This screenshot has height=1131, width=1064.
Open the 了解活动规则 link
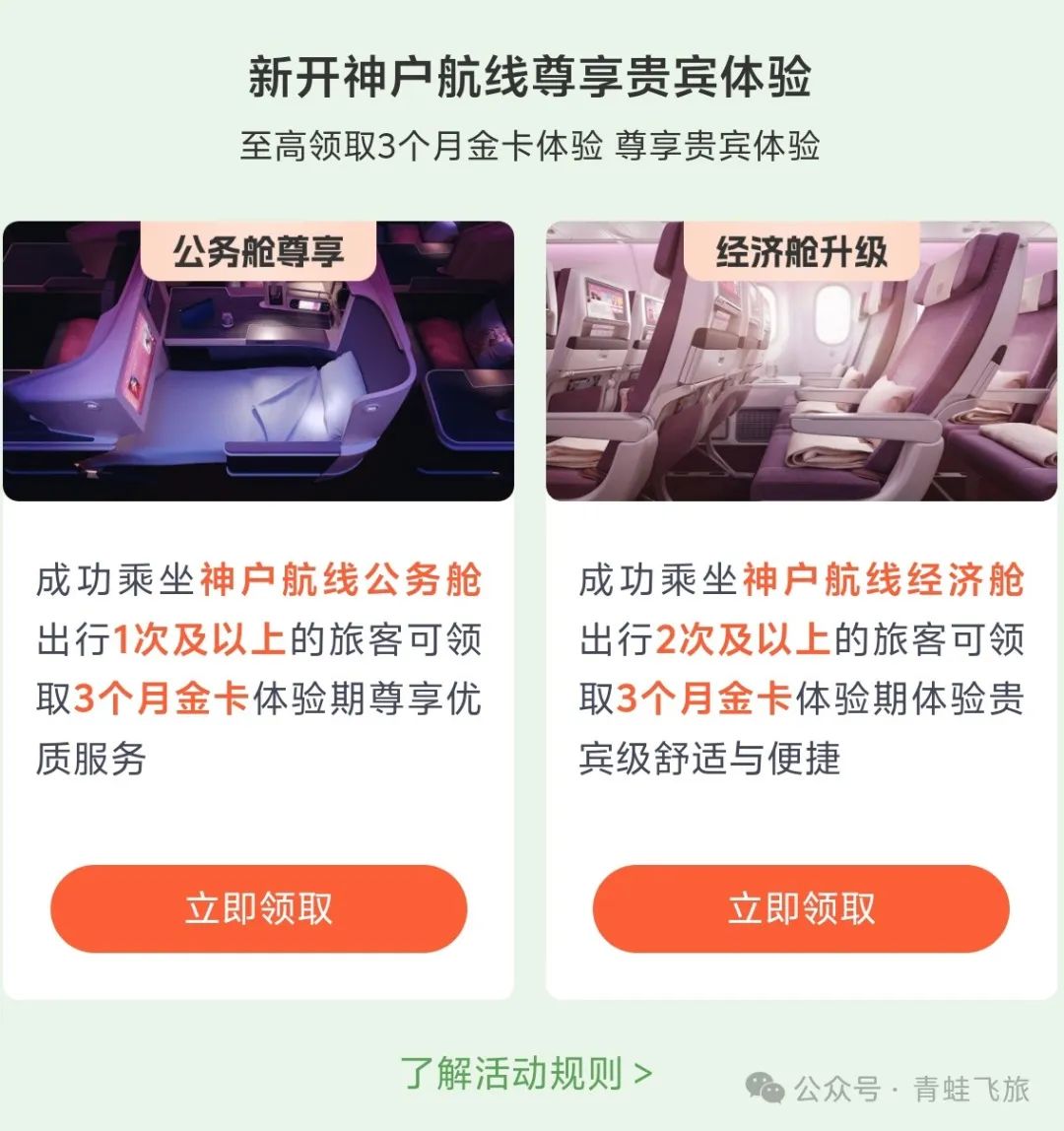click(525, 1073)
